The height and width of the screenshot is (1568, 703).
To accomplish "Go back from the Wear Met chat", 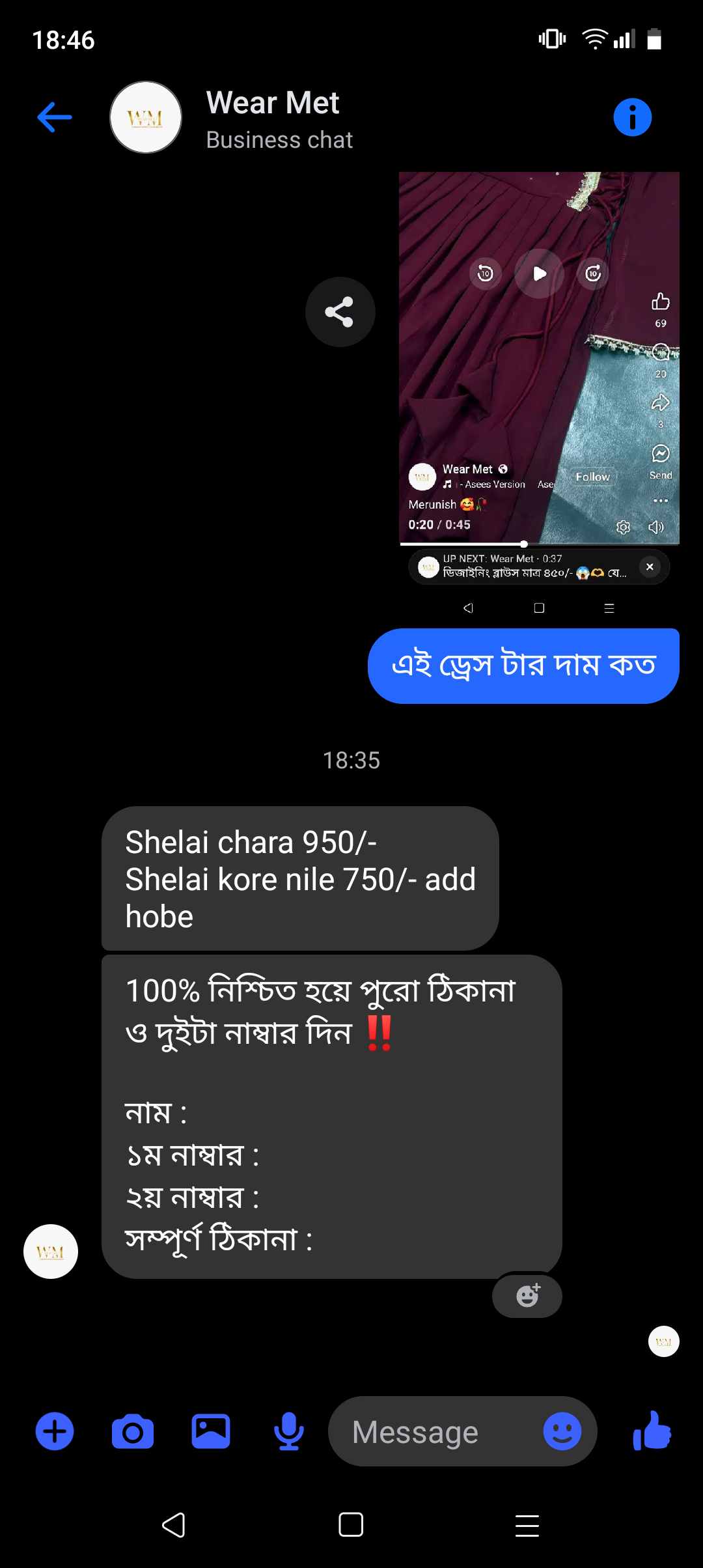I will click(x=55, y=118).
